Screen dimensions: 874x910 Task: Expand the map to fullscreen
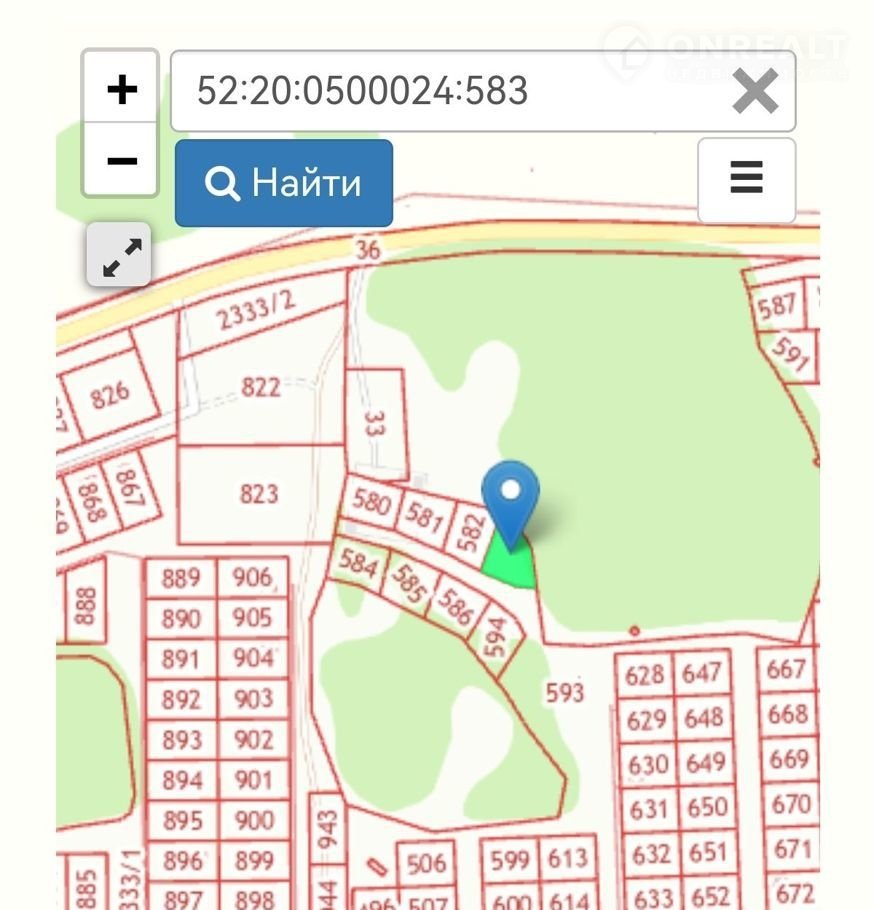point(120,256)
